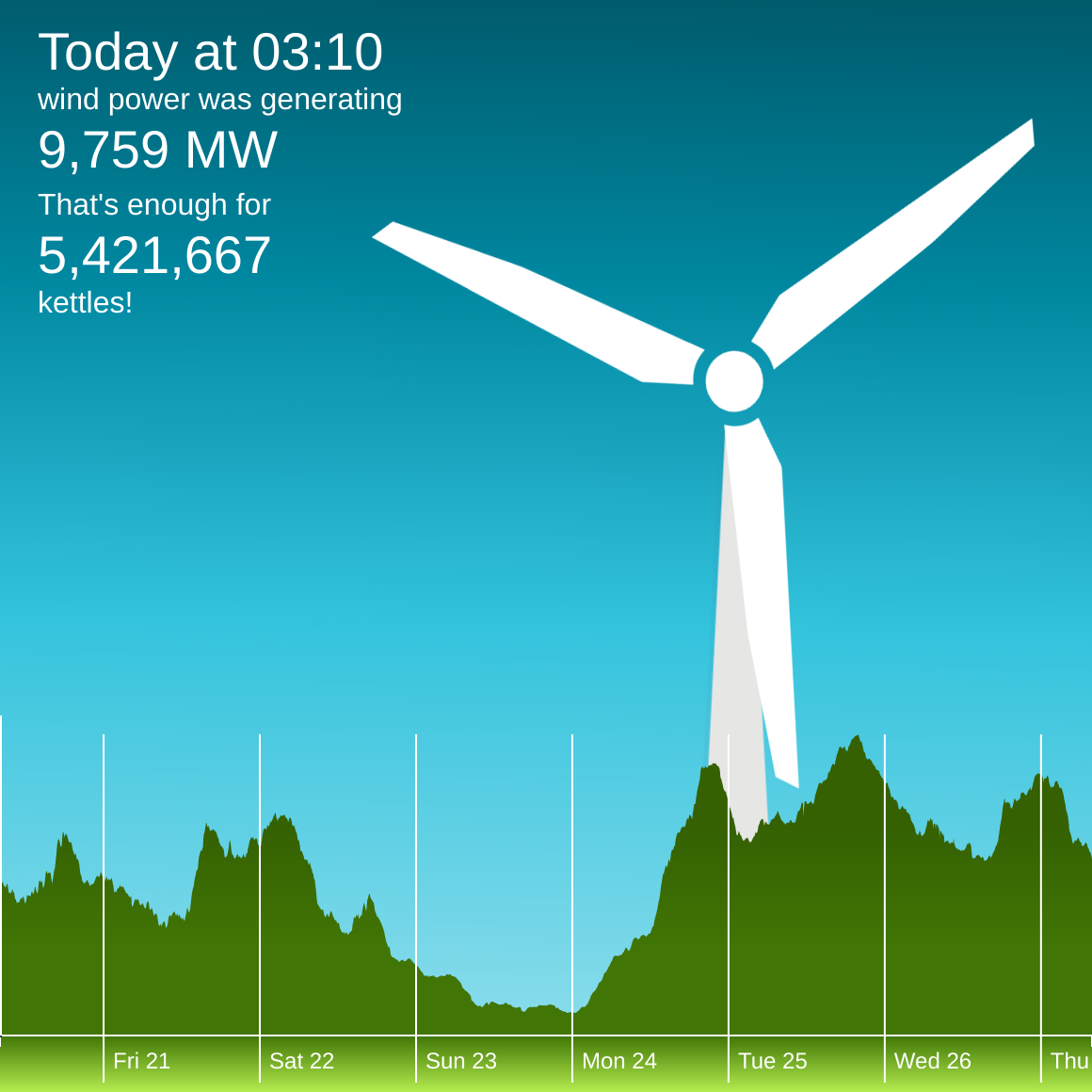Screen dimensions: 1092x1092
Task: Select Tue 25 on the timeline
Action: click(x=772, y=1061)
